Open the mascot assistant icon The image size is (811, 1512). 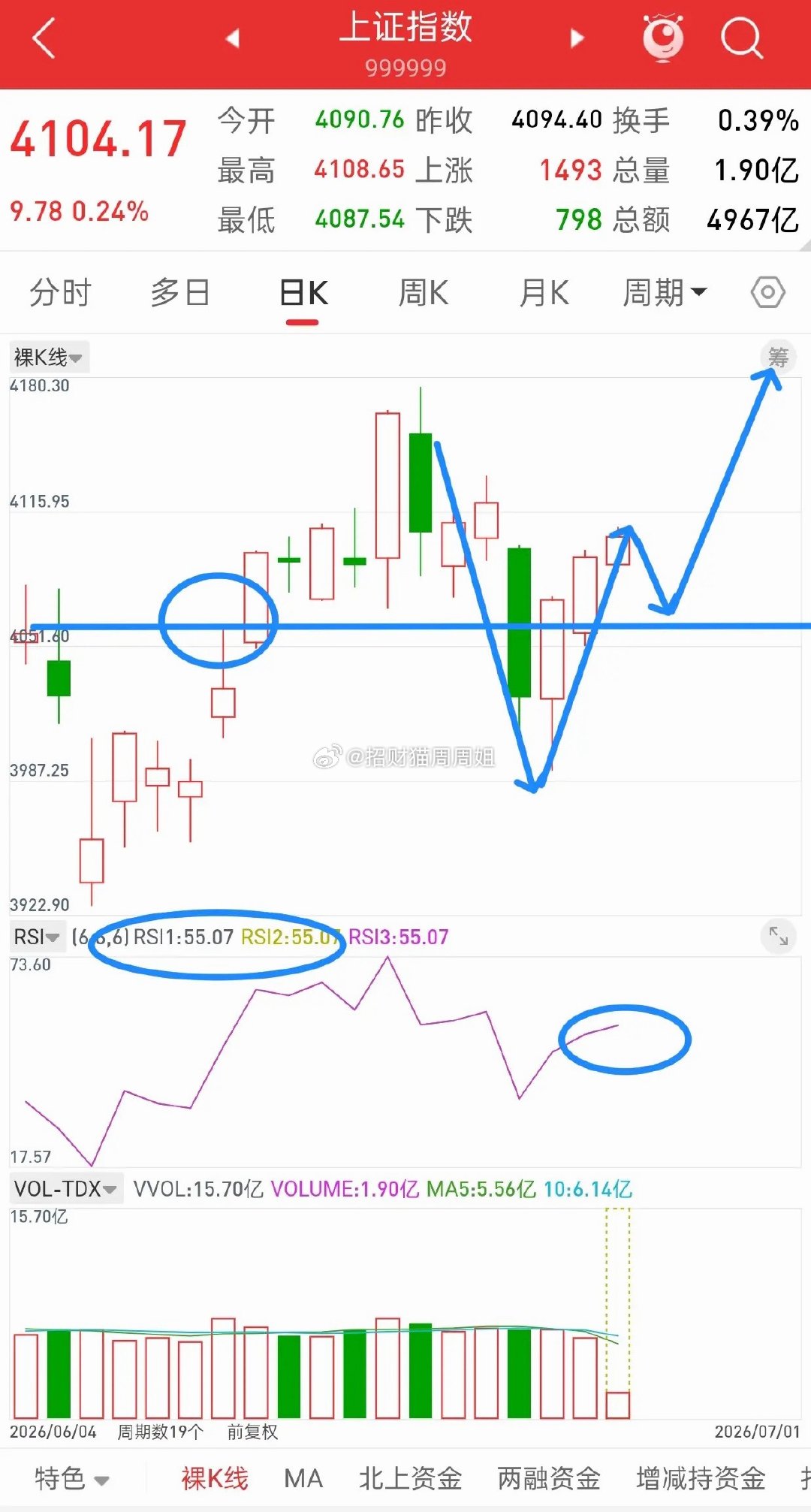[x=663, y=37]
